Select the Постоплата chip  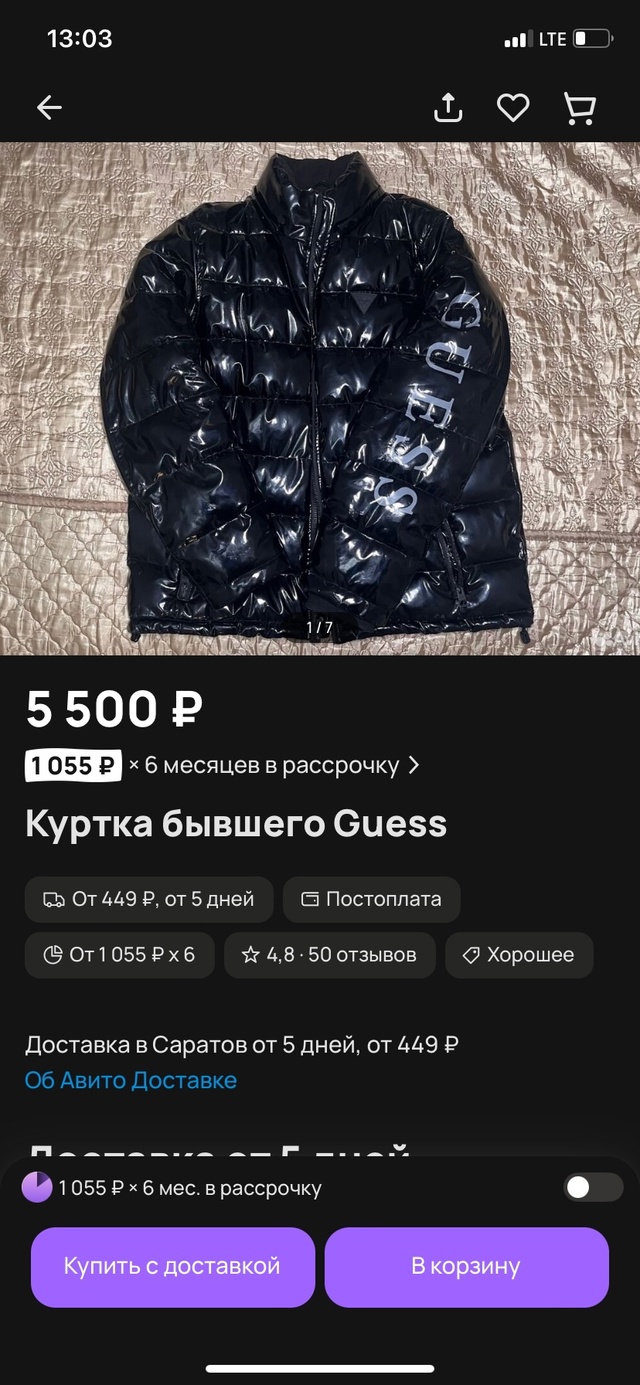click(x=371, y=899)
